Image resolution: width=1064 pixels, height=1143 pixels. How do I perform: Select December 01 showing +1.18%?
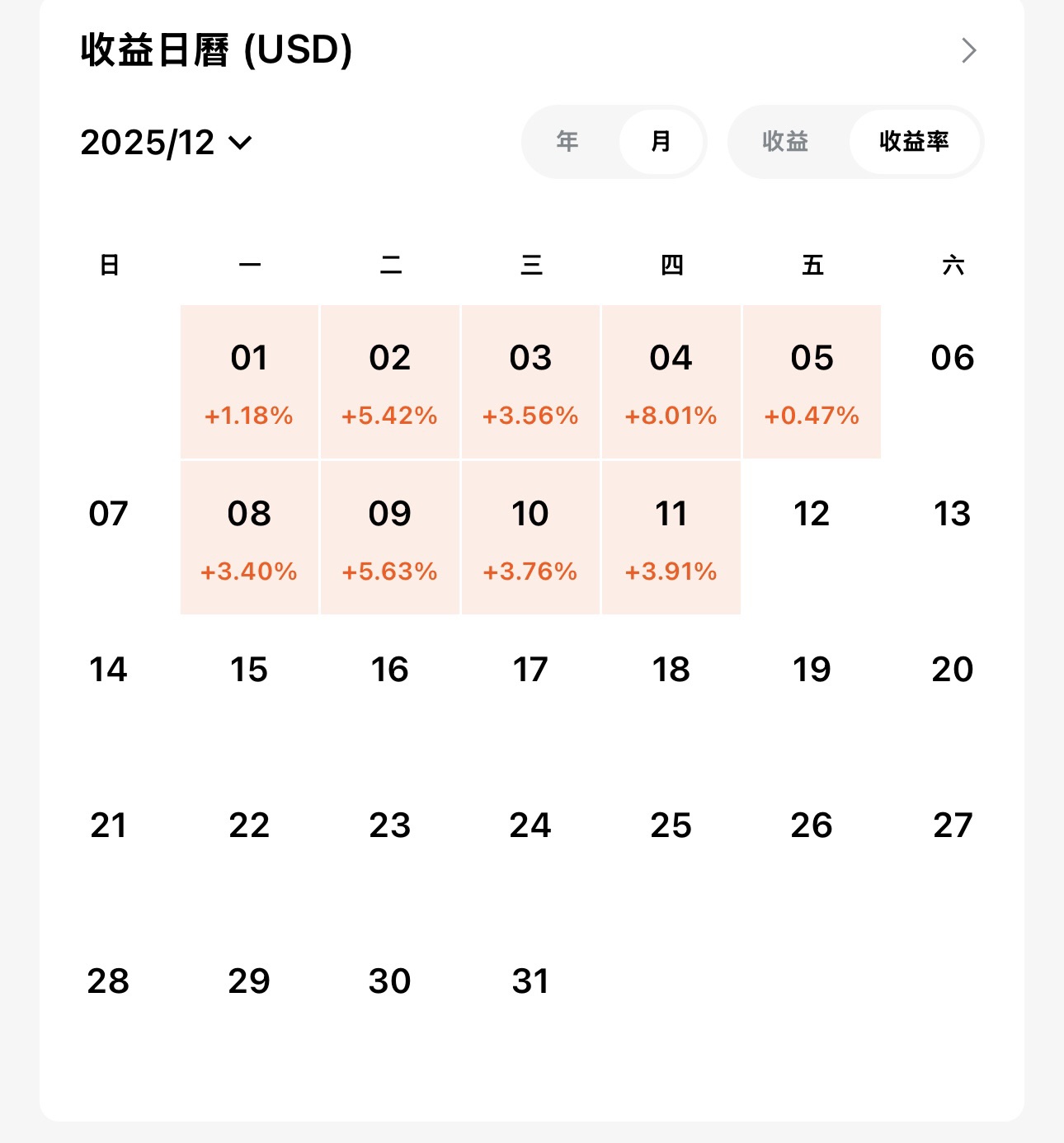click(x=249, y=381)
